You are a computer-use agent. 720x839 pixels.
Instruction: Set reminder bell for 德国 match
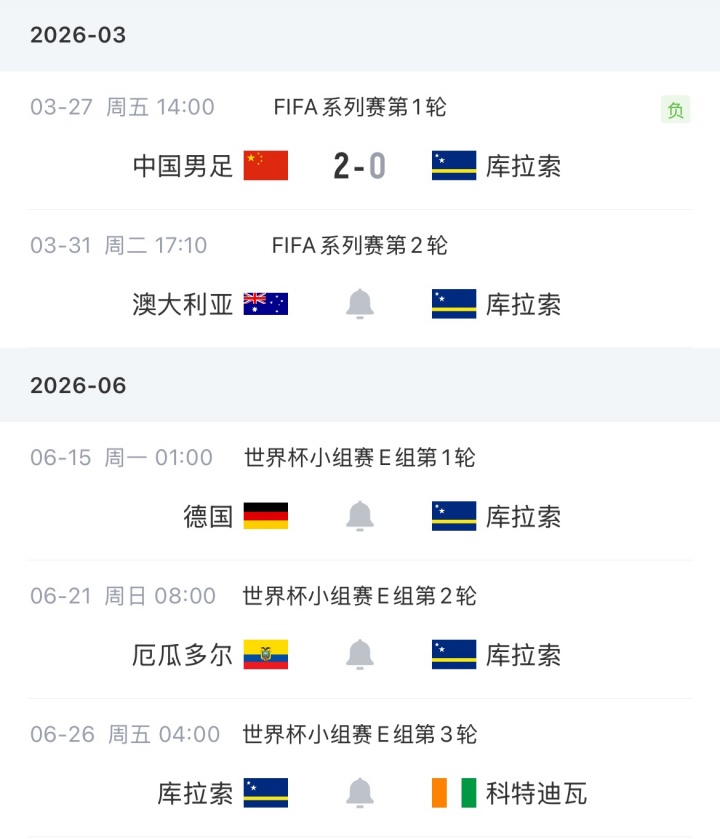point(360,516)
